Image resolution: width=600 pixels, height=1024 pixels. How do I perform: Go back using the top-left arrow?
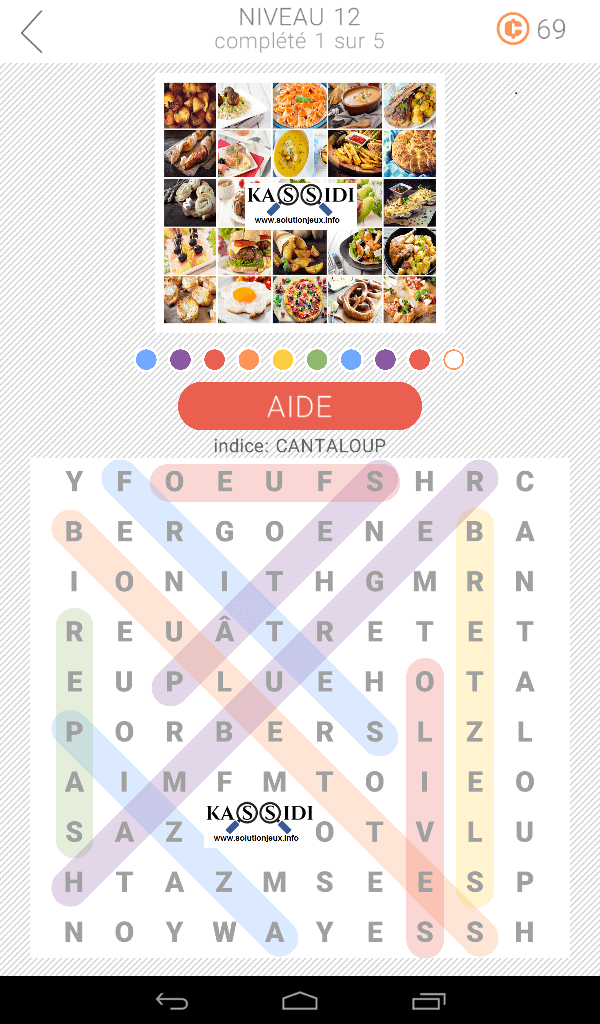[32, 32]
